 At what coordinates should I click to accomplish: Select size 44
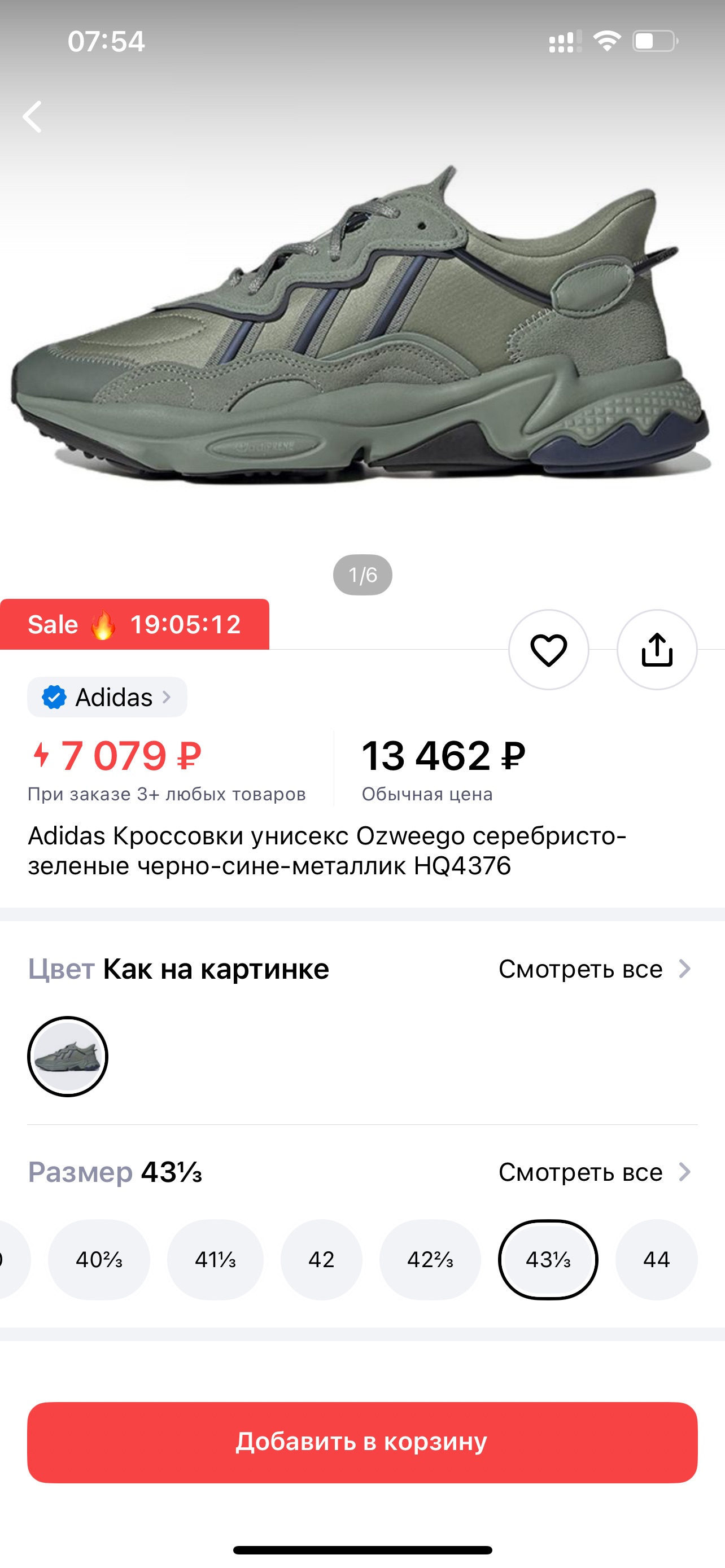(656, 1259)
